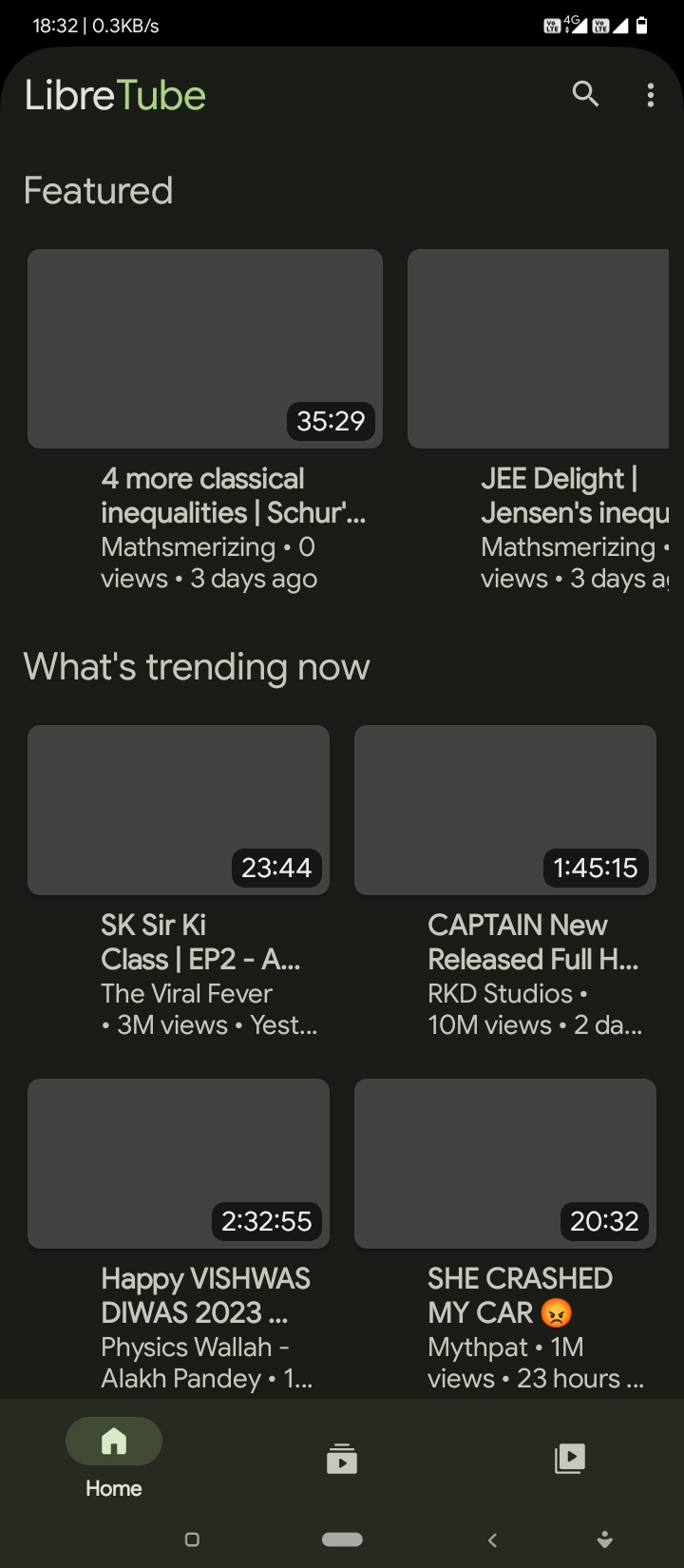Screen dimensions: 684x1568
Task: Open the search icon
Action: pos(585,94)
